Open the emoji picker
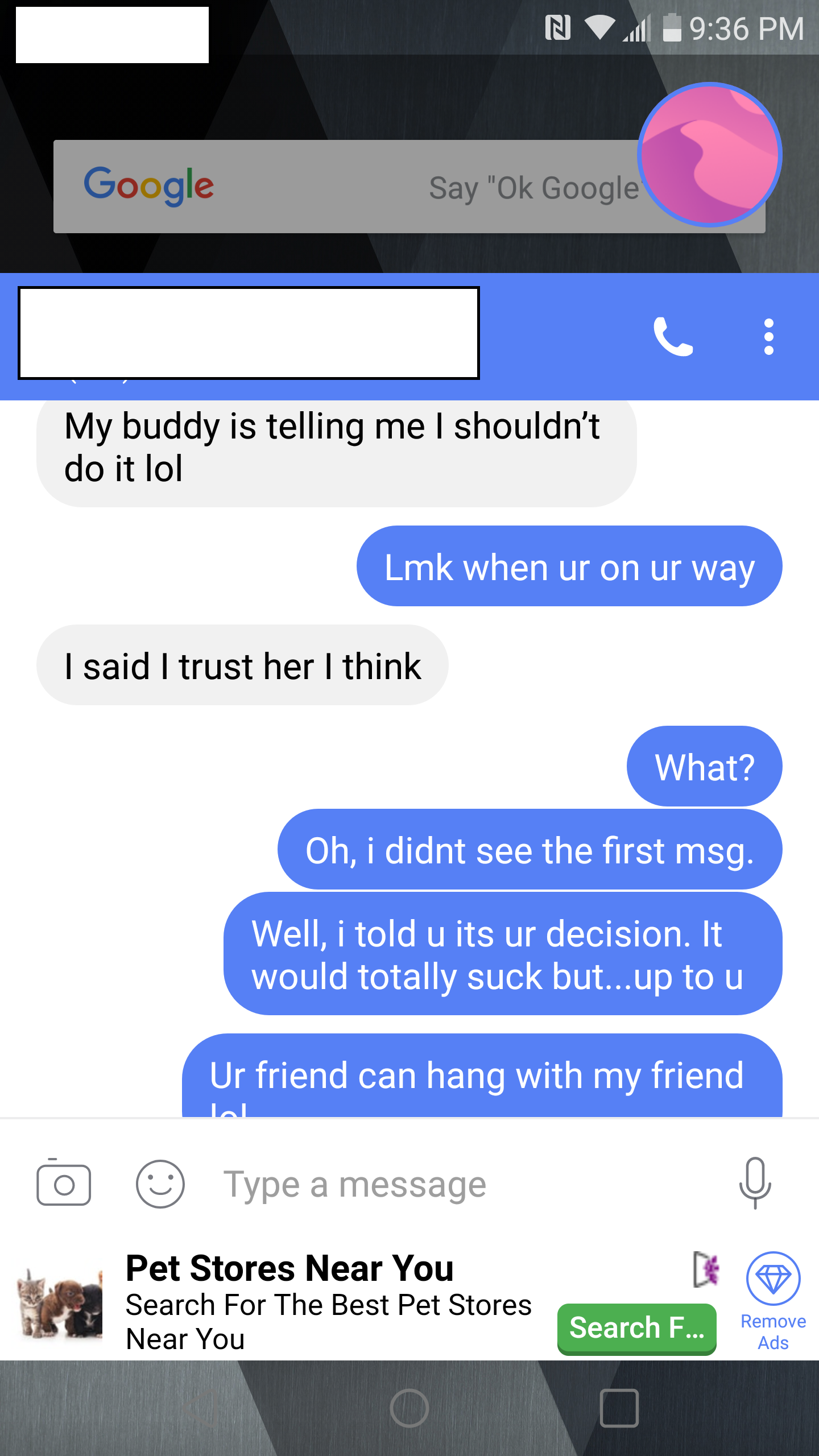Viewport: 819px width, 1456px height. click(160, 1185)
